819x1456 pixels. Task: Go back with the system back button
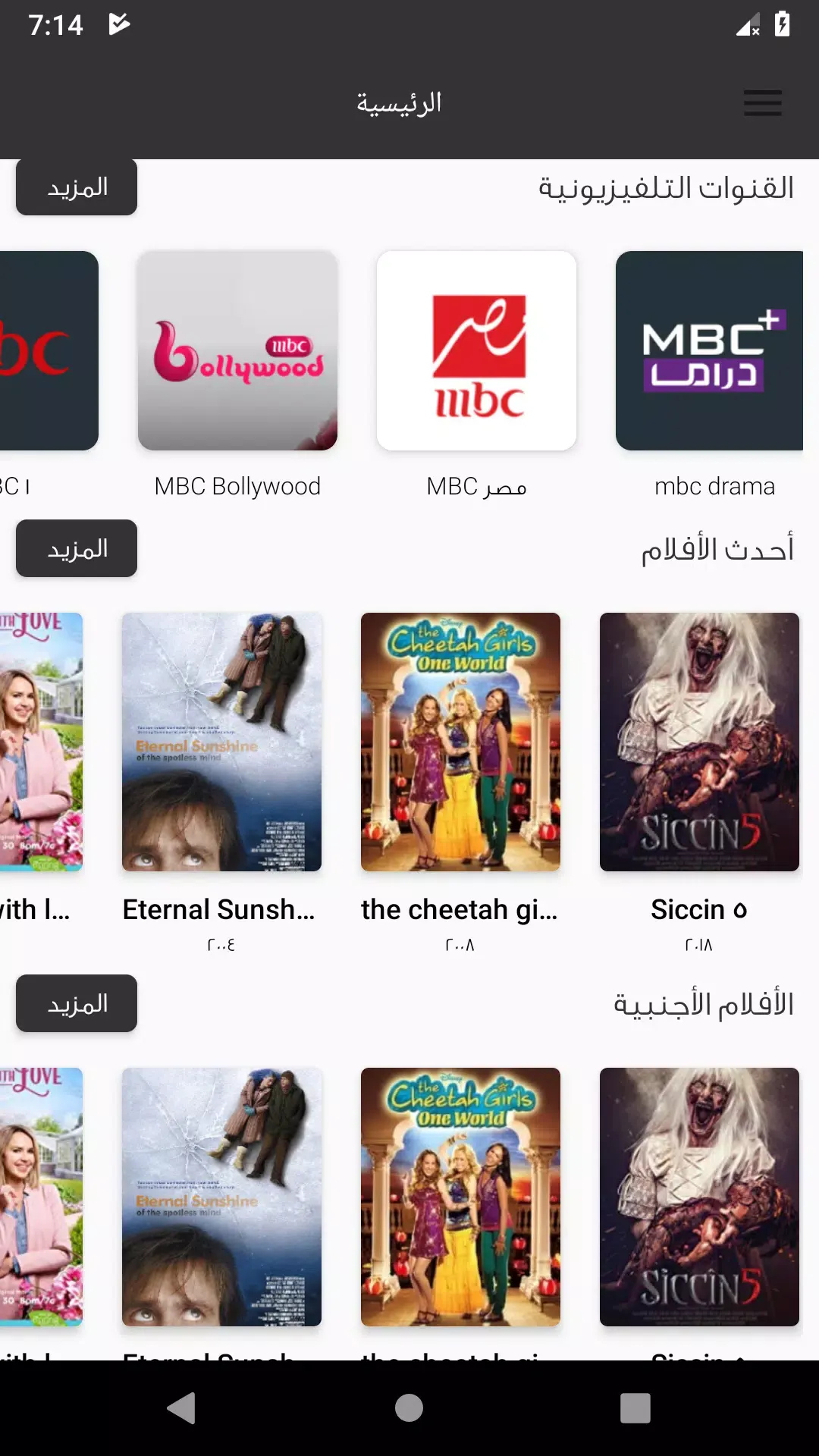click(181, 1408)
